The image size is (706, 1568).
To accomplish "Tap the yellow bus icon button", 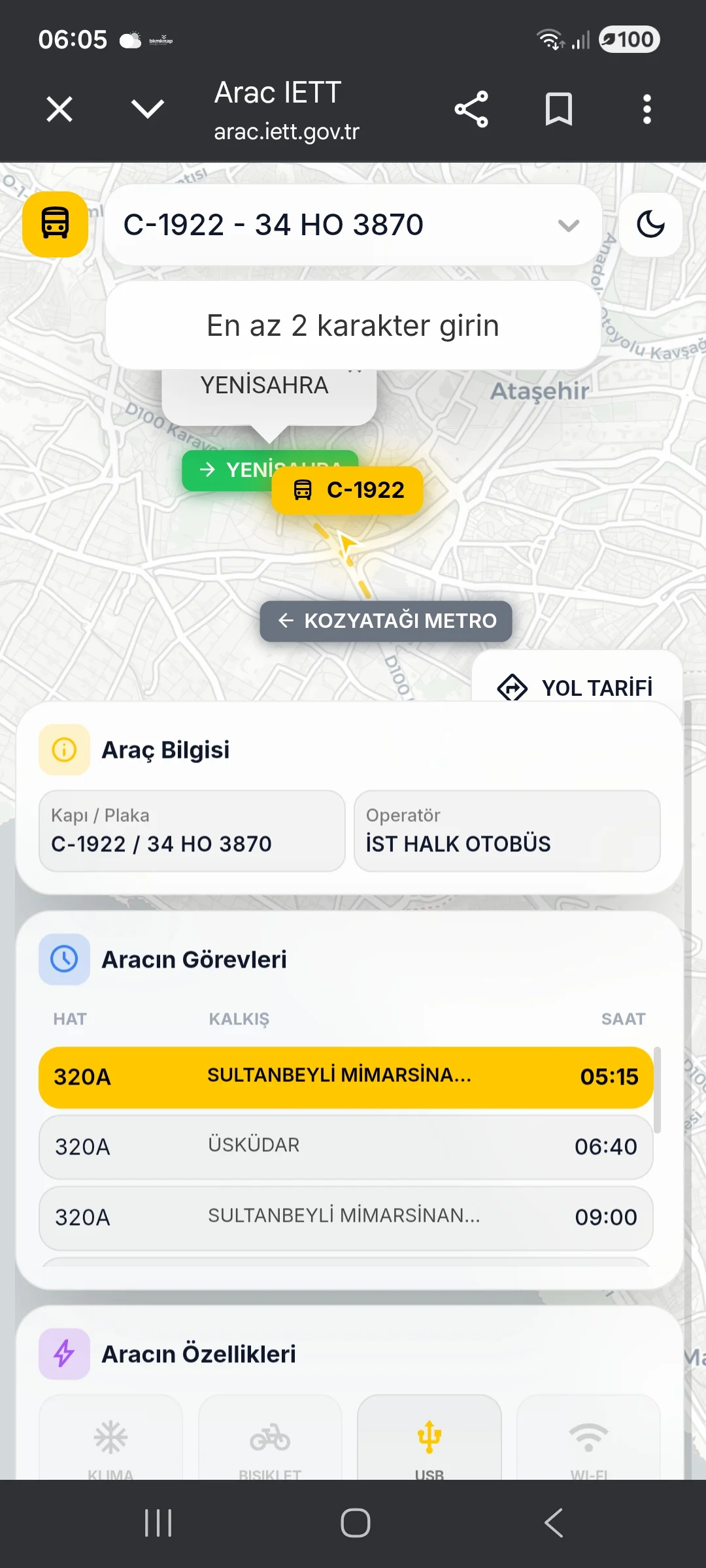I will coord(56,224).
